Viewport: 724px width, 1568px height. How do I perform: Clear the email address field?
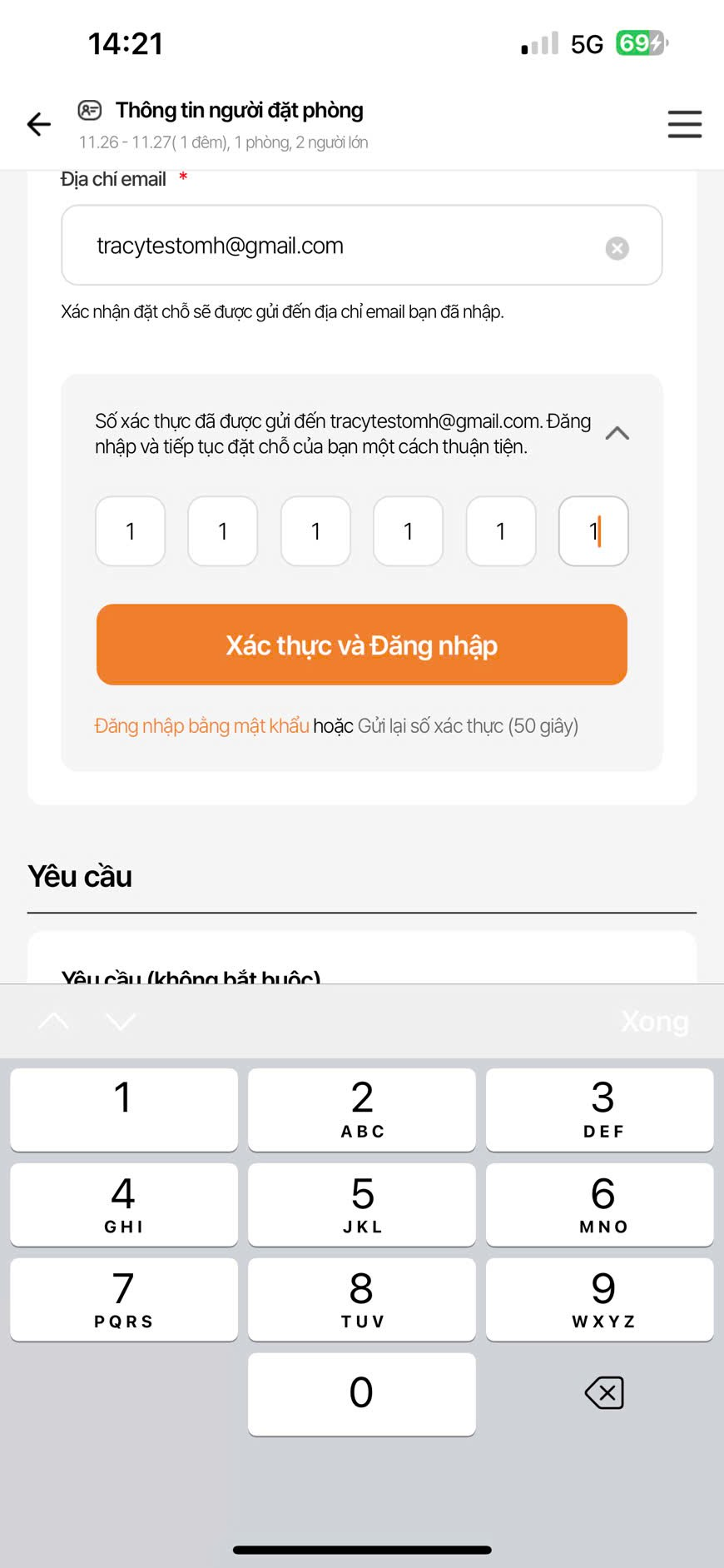click(x=617, y=248)
